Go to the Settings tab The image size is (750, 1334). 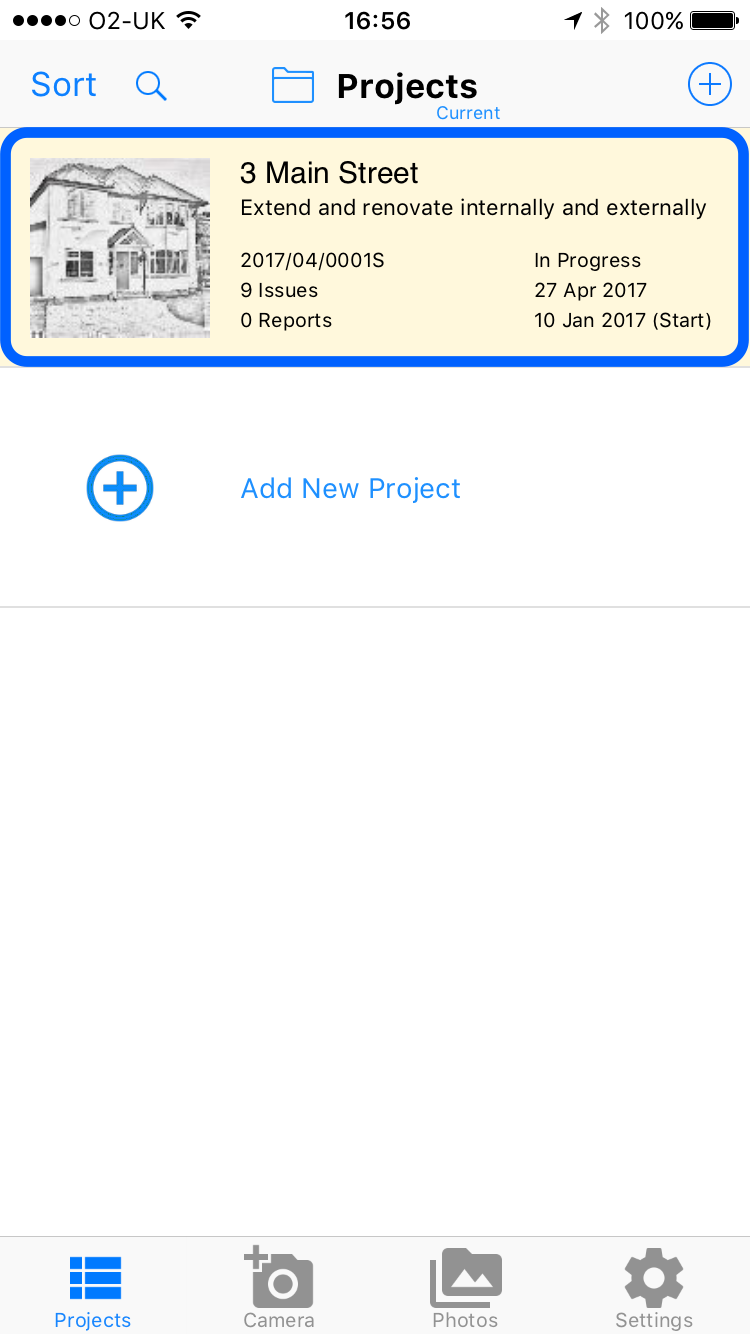coord(654,1287)
